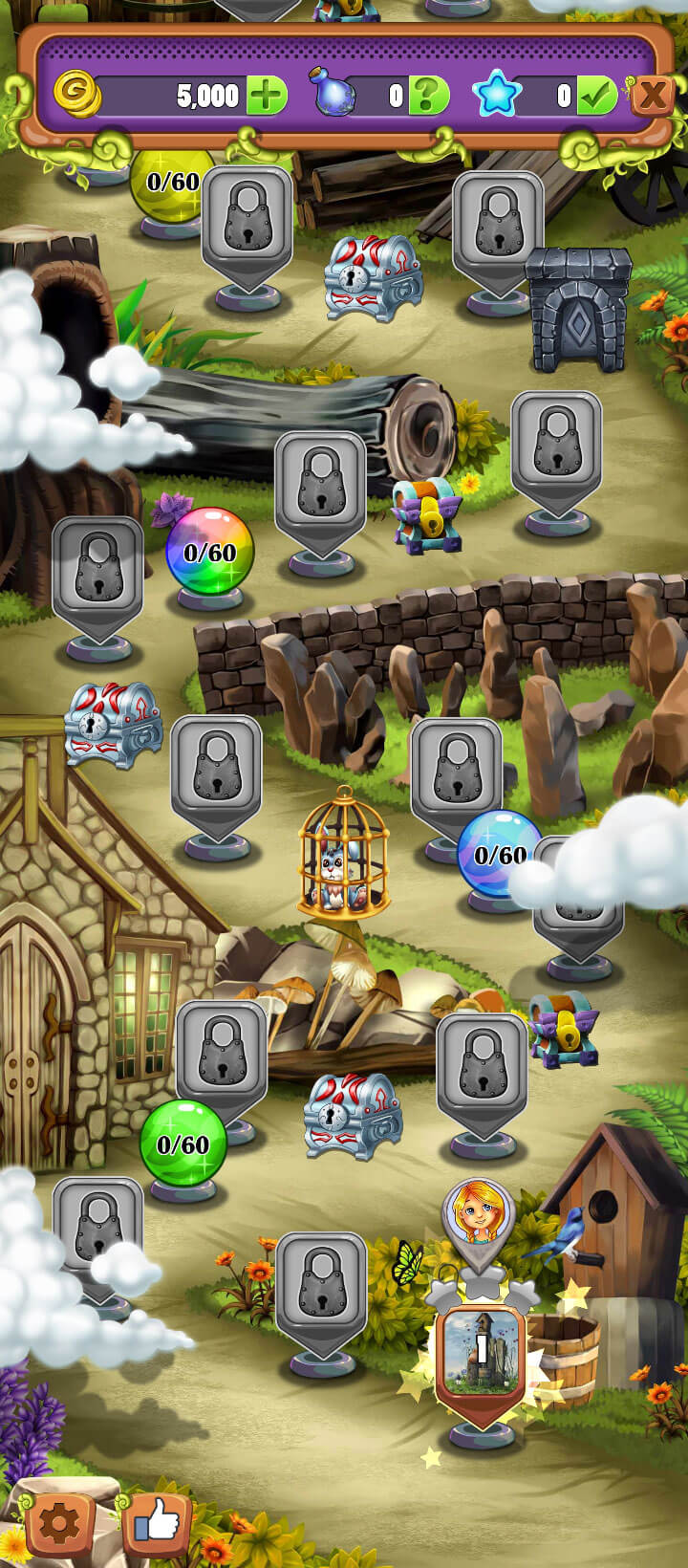
Task: Tap the green checkmark beside the star counter
Action: pos(597,96)
